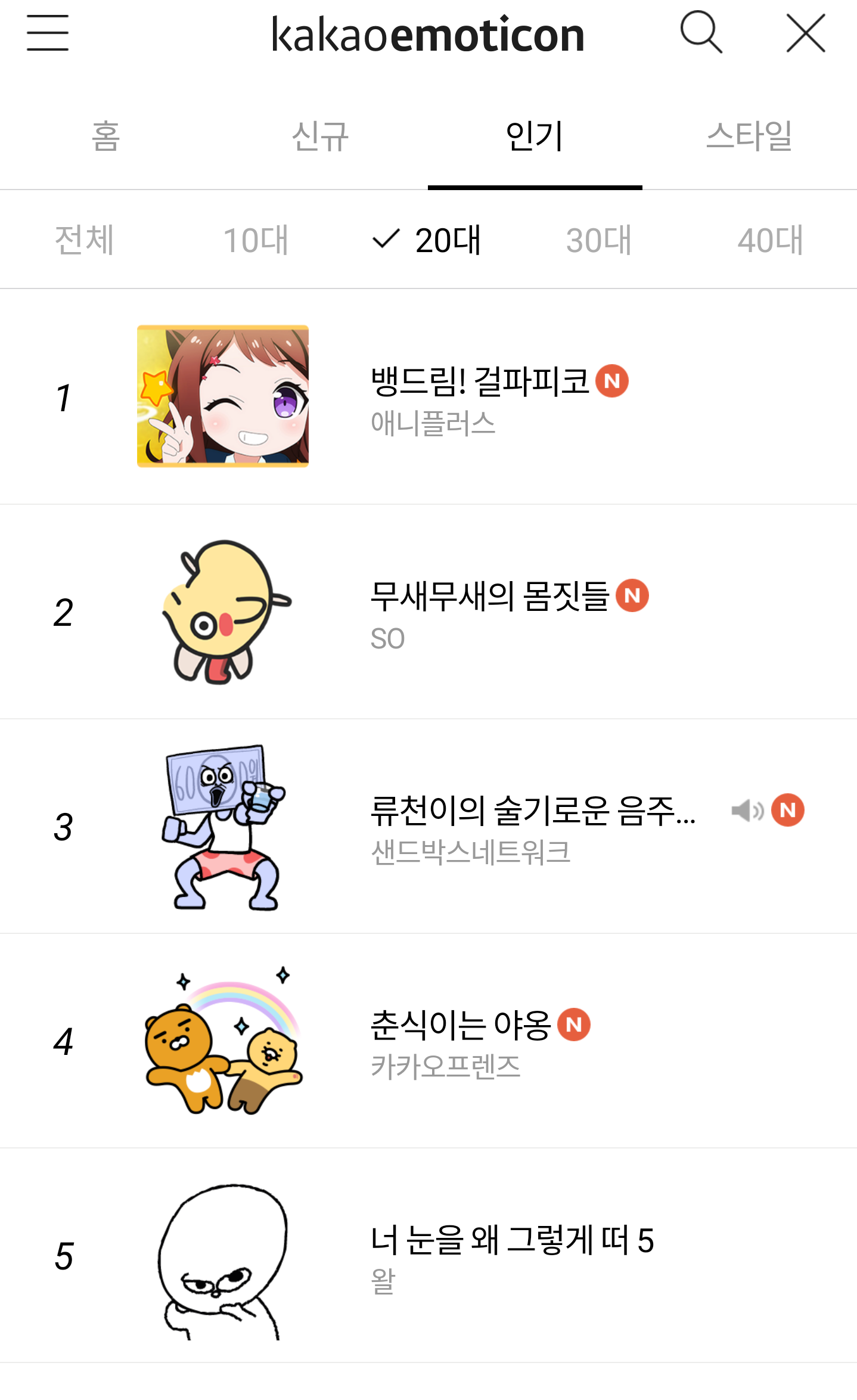Filter popular list by 10대
This screenshot has height=1400, width=857.
point(256,240)
